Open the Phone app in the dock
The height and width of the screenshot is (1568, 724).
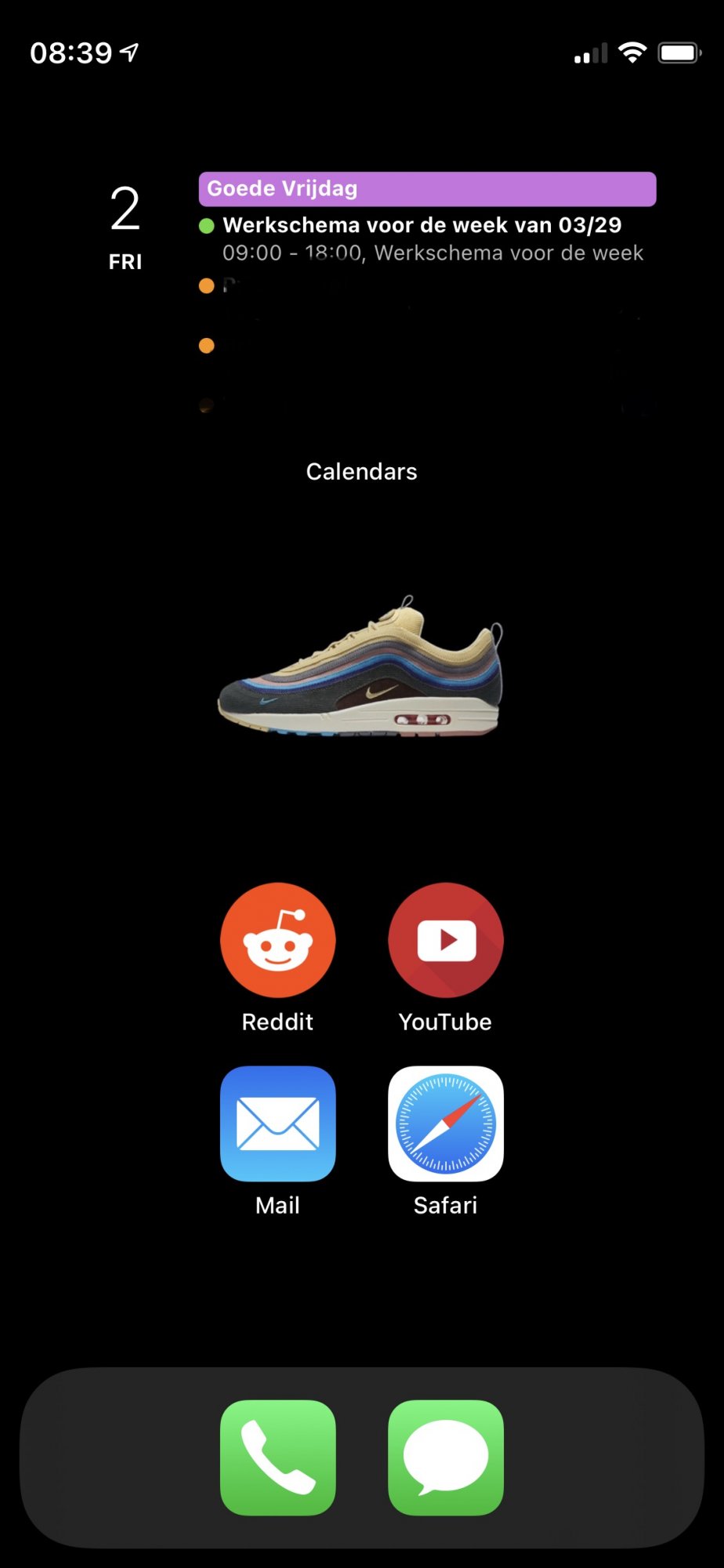[277, 1457]
